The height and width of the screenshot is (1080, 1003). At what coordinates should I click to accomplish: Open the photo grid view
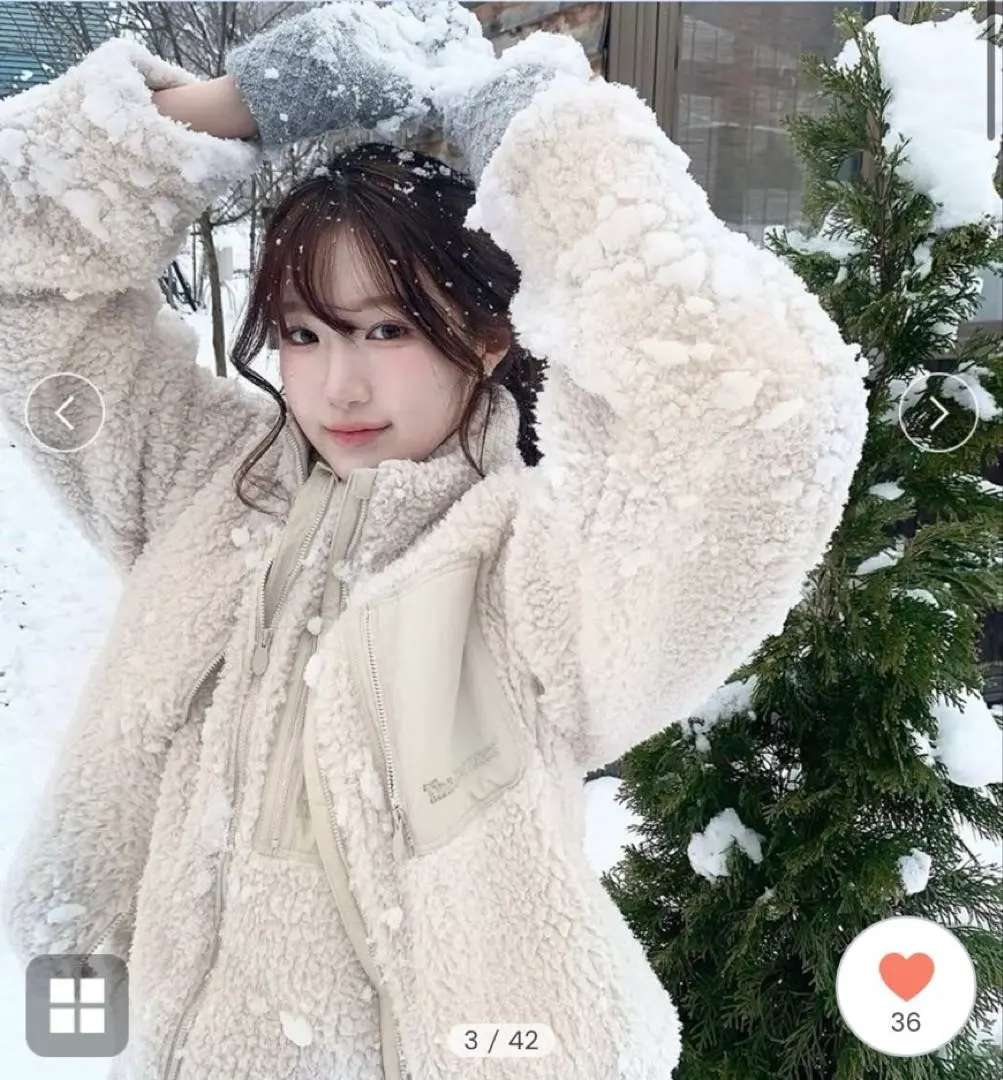[77, 1005]
